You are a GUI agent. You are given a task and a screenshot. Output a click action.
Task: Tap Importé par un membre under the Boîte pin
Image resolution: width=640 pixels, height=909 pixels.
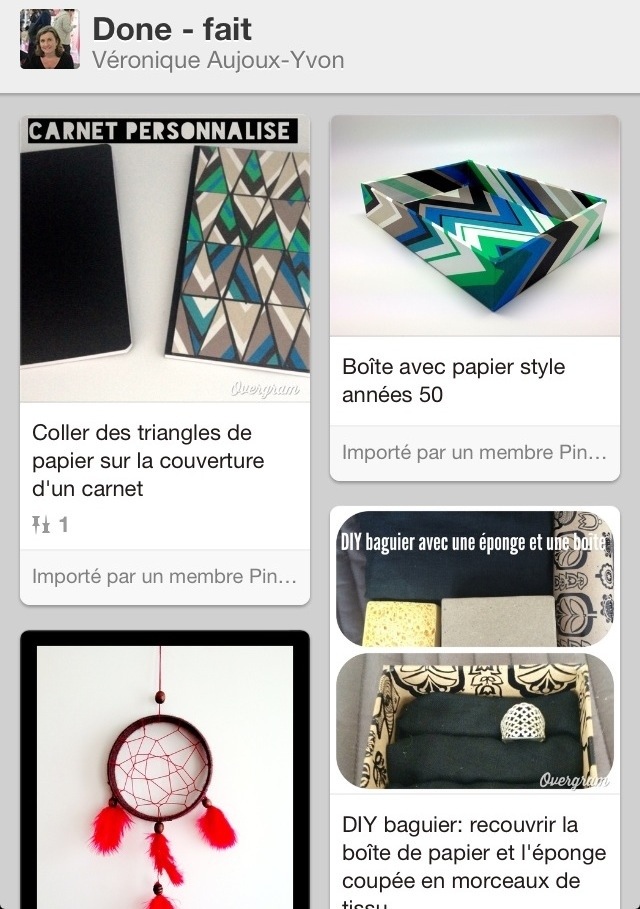[x=475, y=453]
